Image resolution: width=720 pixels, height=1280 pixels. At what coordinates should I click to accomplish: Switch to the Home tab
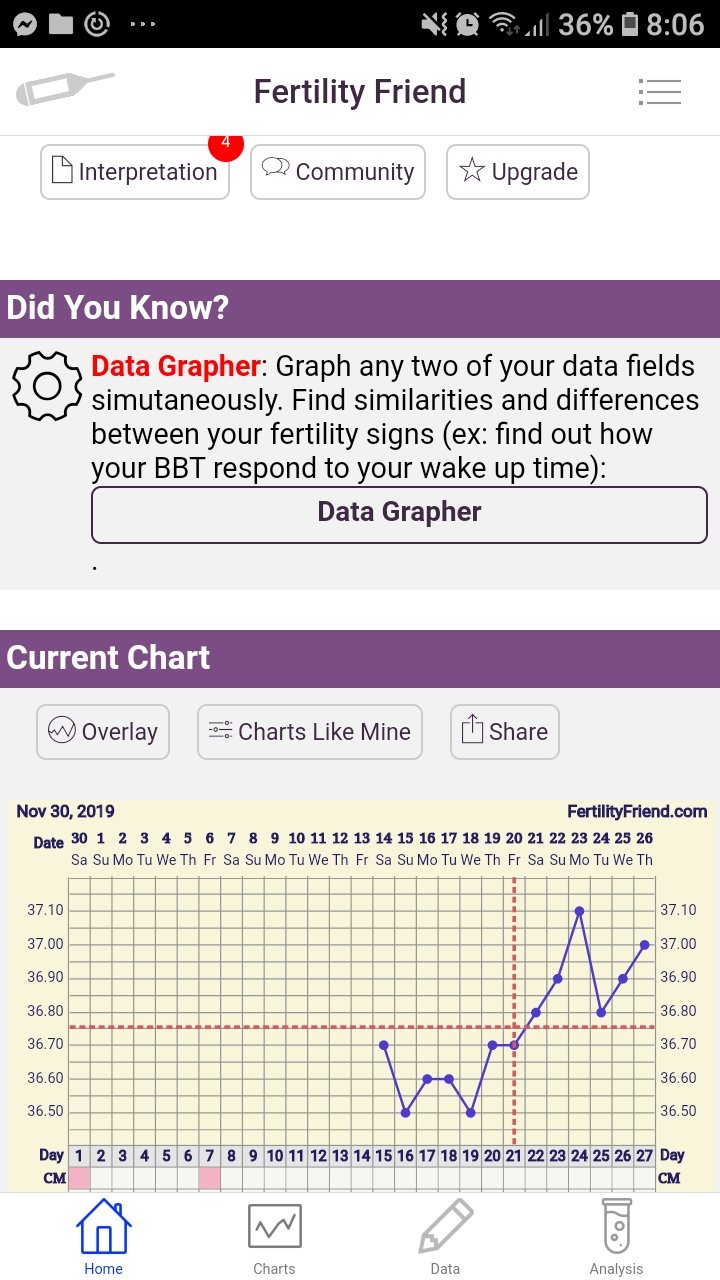pyautogui.click(x=103, y=1238)
